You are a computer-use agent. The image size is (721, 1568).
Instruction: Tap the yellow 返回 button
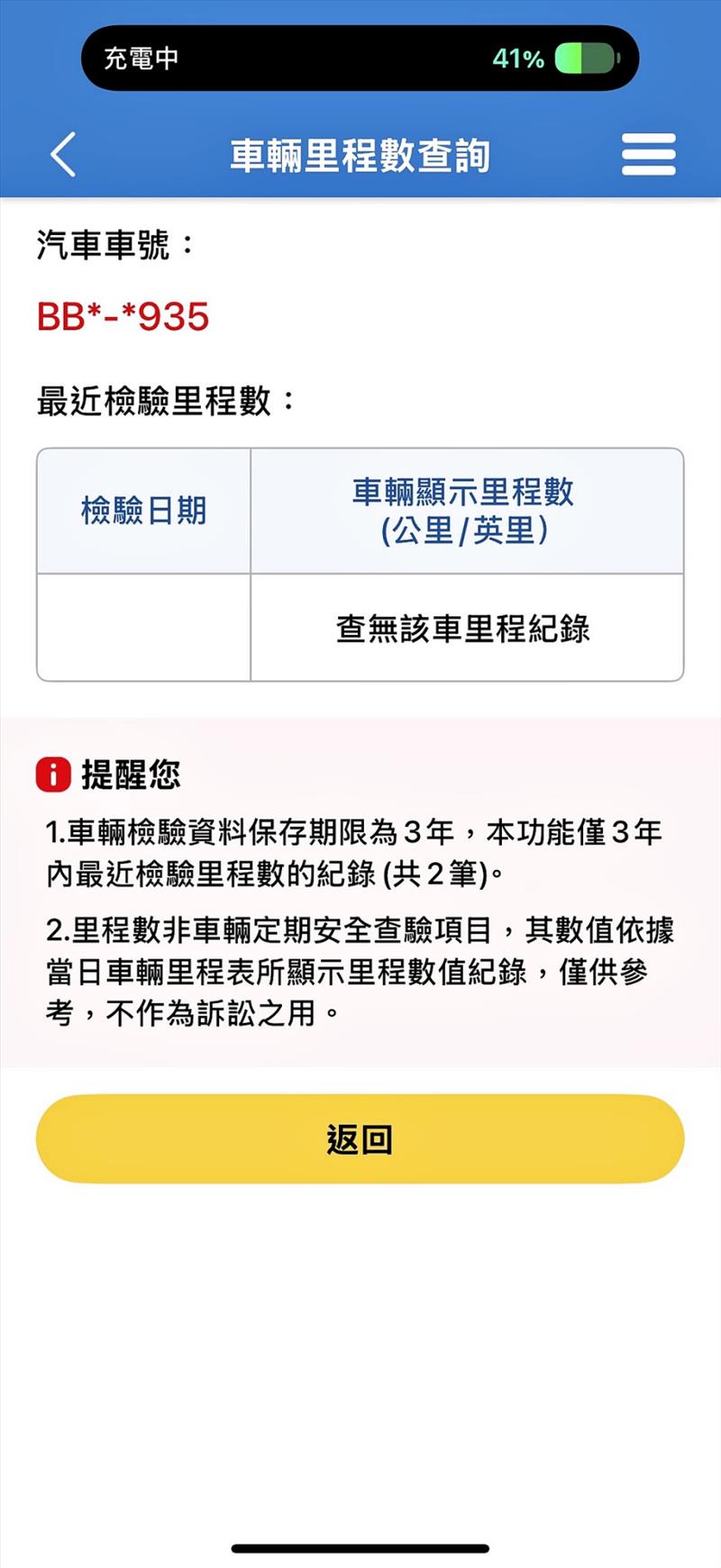360,1139
